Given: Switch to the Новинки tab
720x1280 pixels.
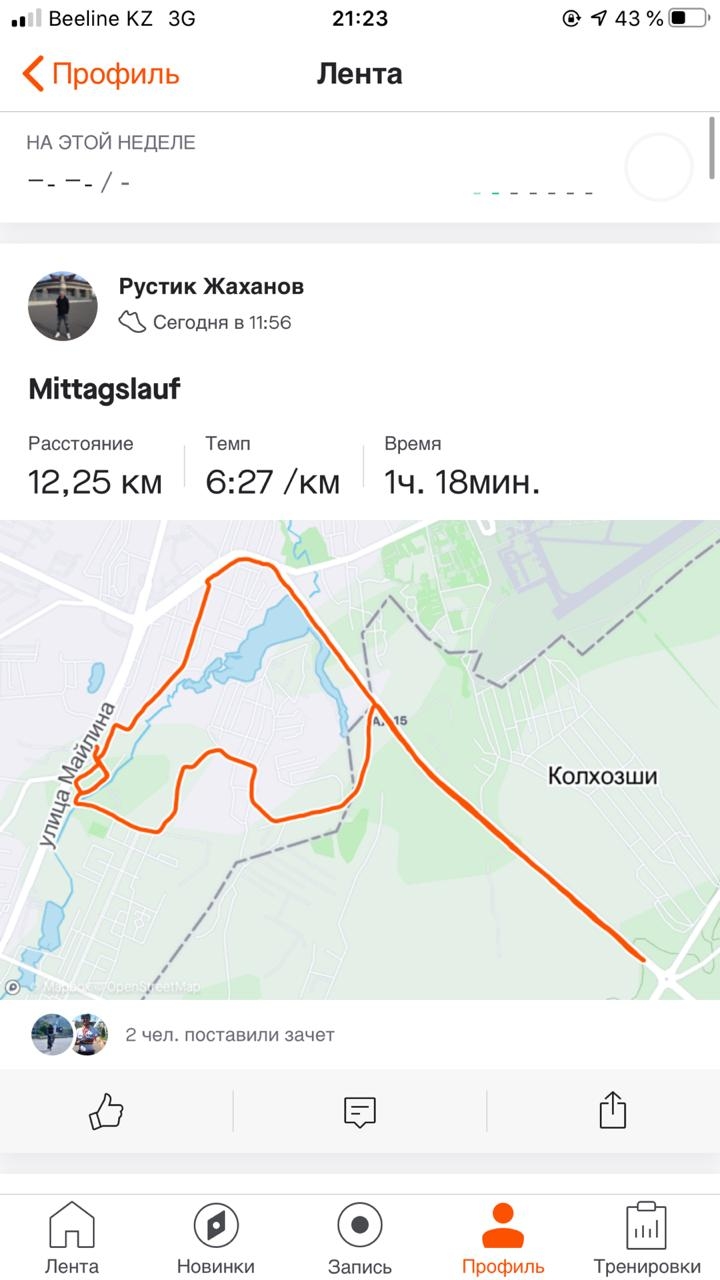Looking at the screenshot, I should click(215, 1238).
